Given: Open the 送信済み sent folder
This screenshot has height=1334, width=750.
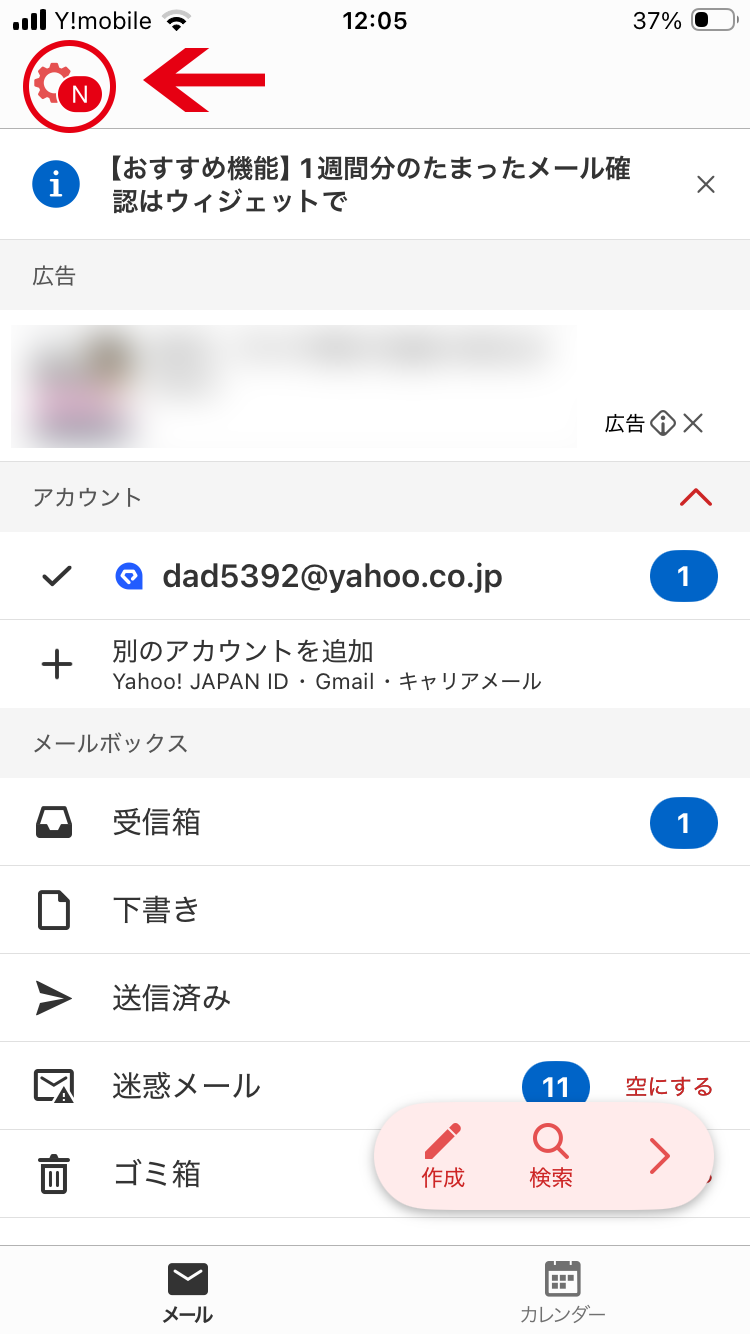Looking at the screenshot, I should pos(172,998).
